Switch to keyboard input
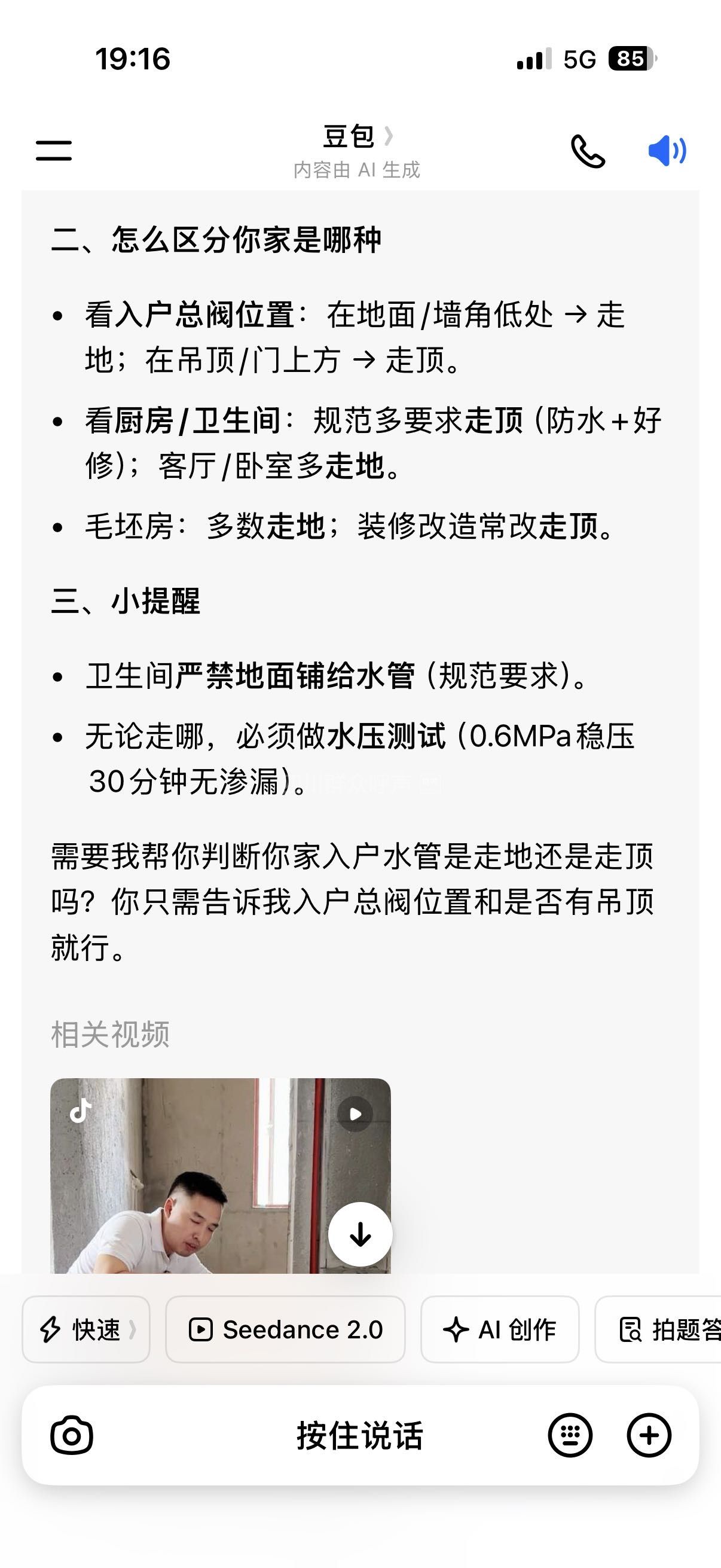The height and width of the screenshot is (1568, 721). pos(570,1435)
